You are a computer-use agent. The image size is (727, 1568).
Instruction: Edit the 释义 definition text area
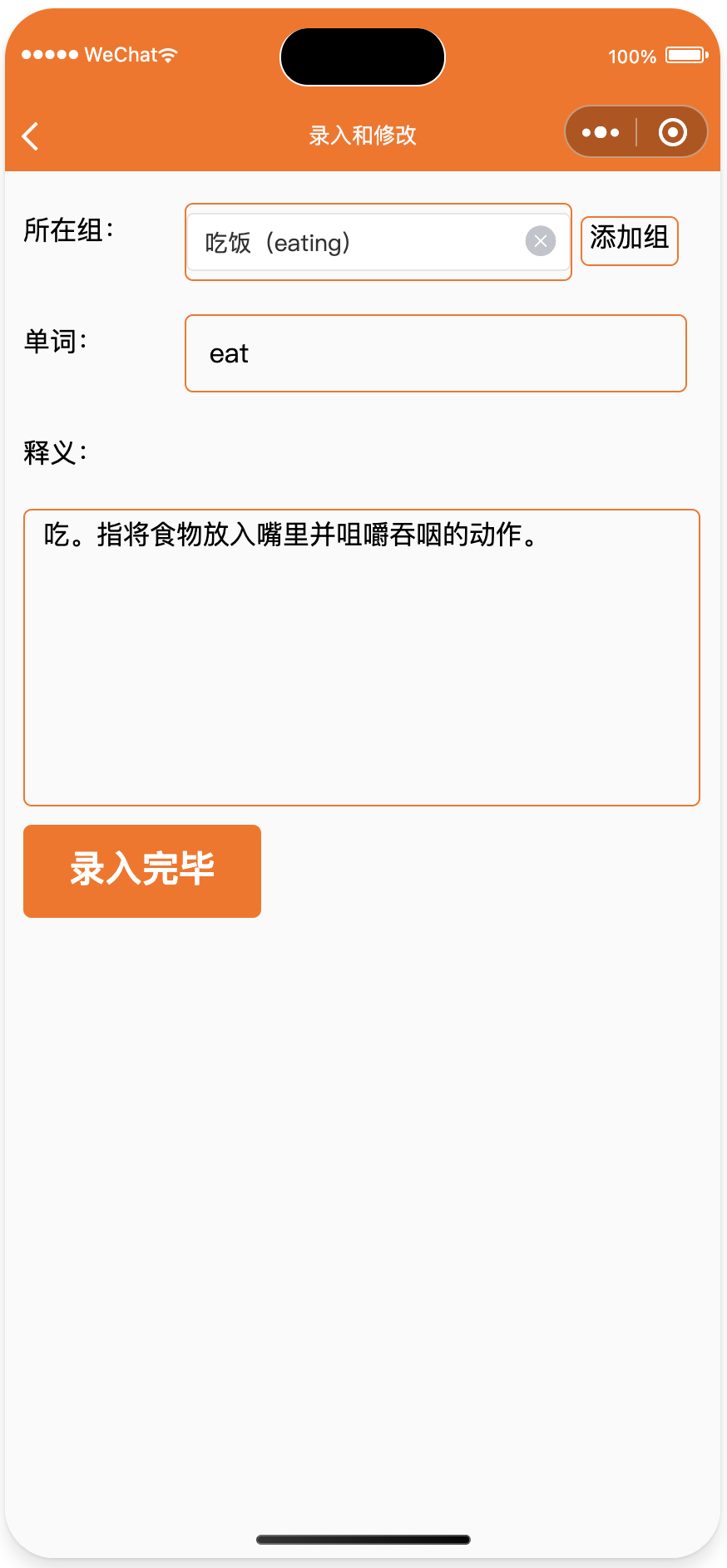(x=362, y=657)
